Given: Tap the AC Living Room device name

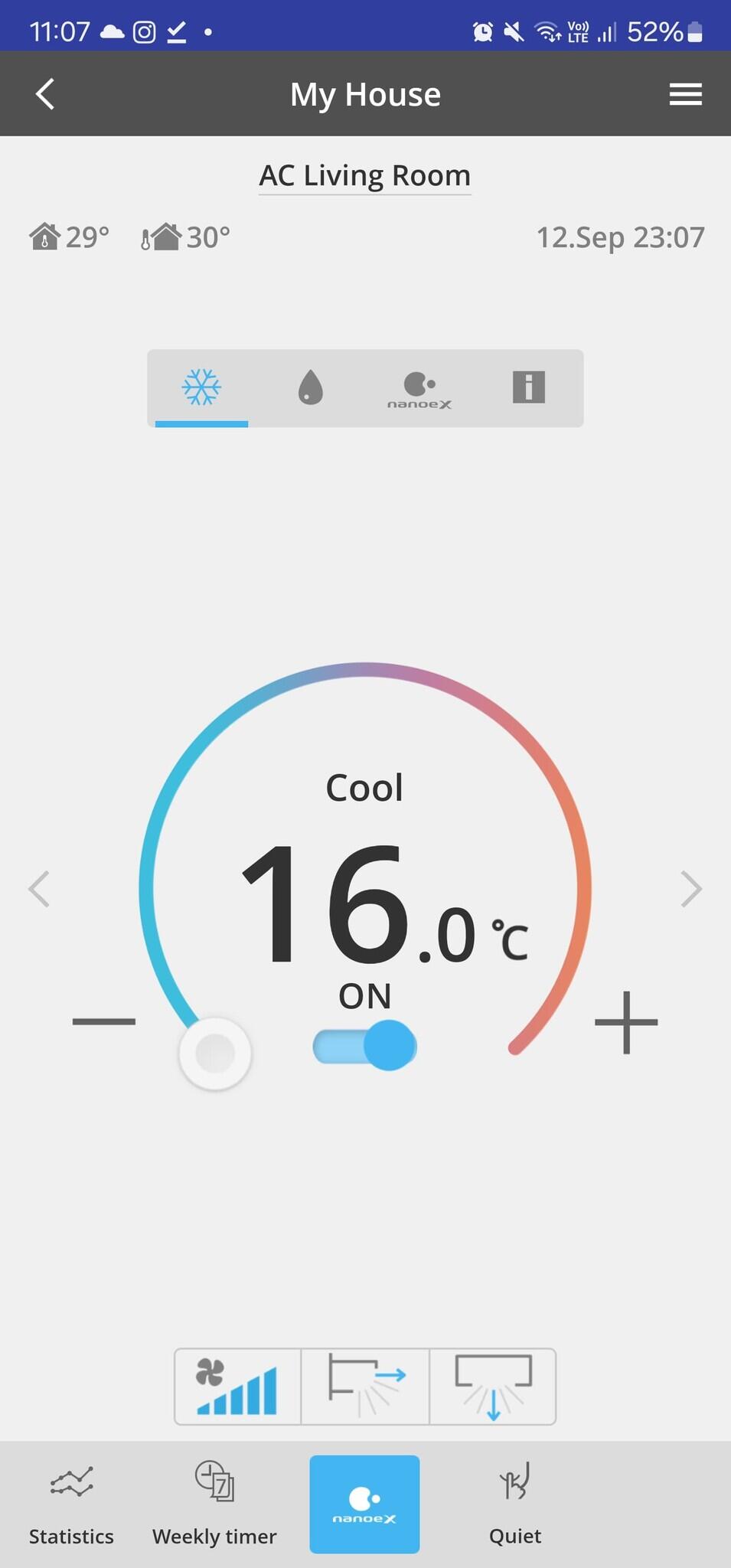Looking at the screenshot, I should (364, 176).
